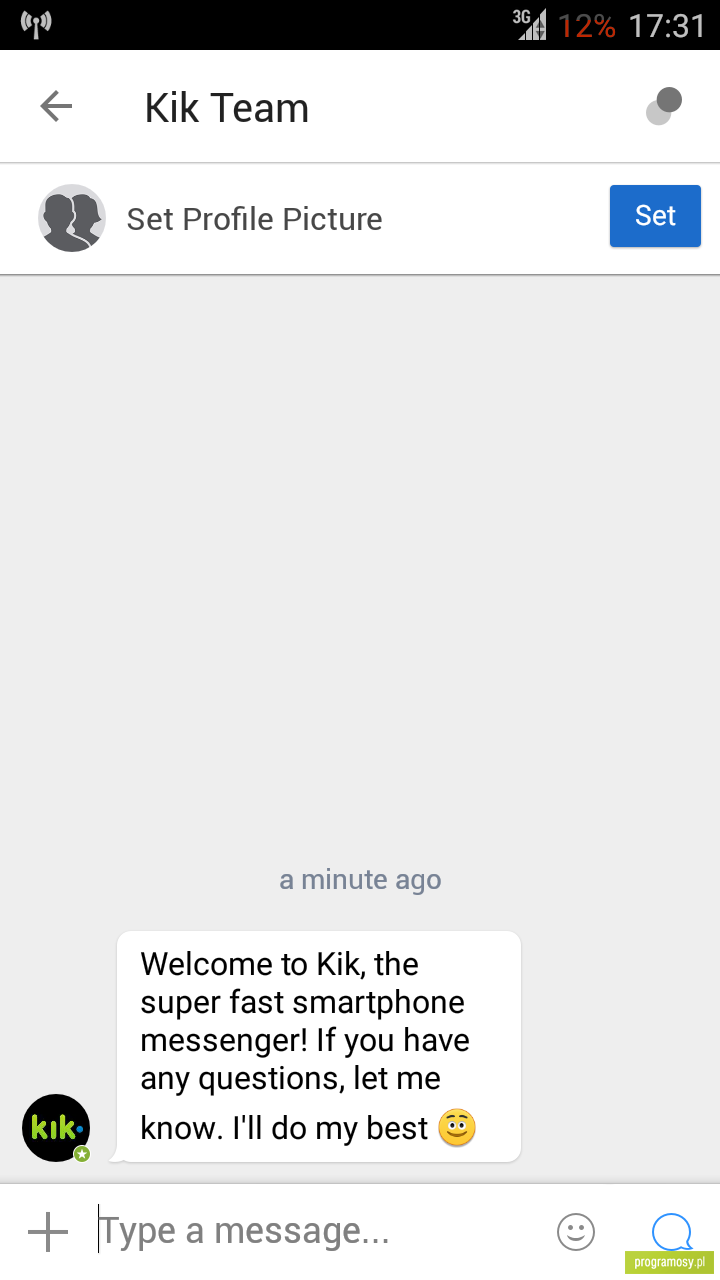The image size is (720, 1280).
Task: Open the plus attachment menu
Action: [x=48, y=1232]
